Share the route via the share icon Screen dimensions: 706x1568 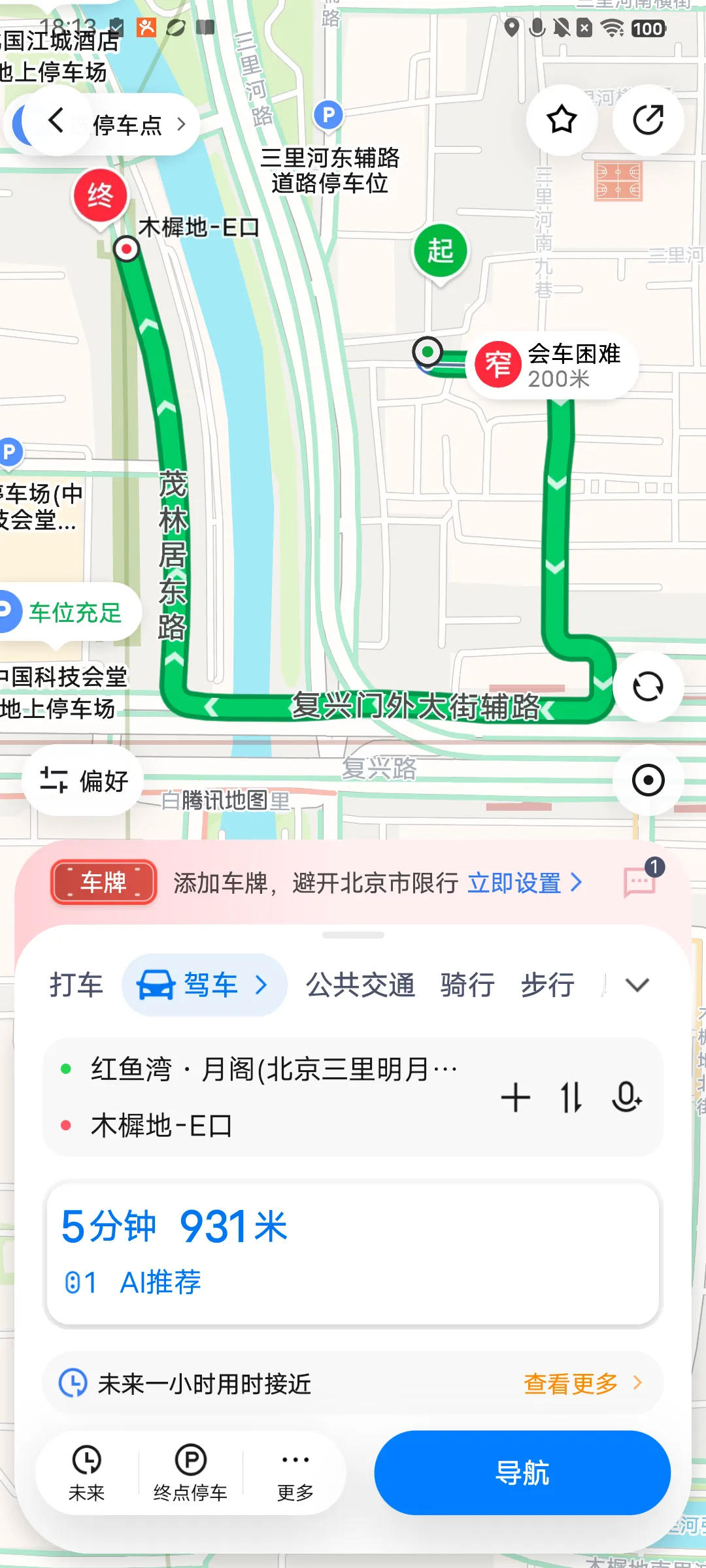(648, 120)
